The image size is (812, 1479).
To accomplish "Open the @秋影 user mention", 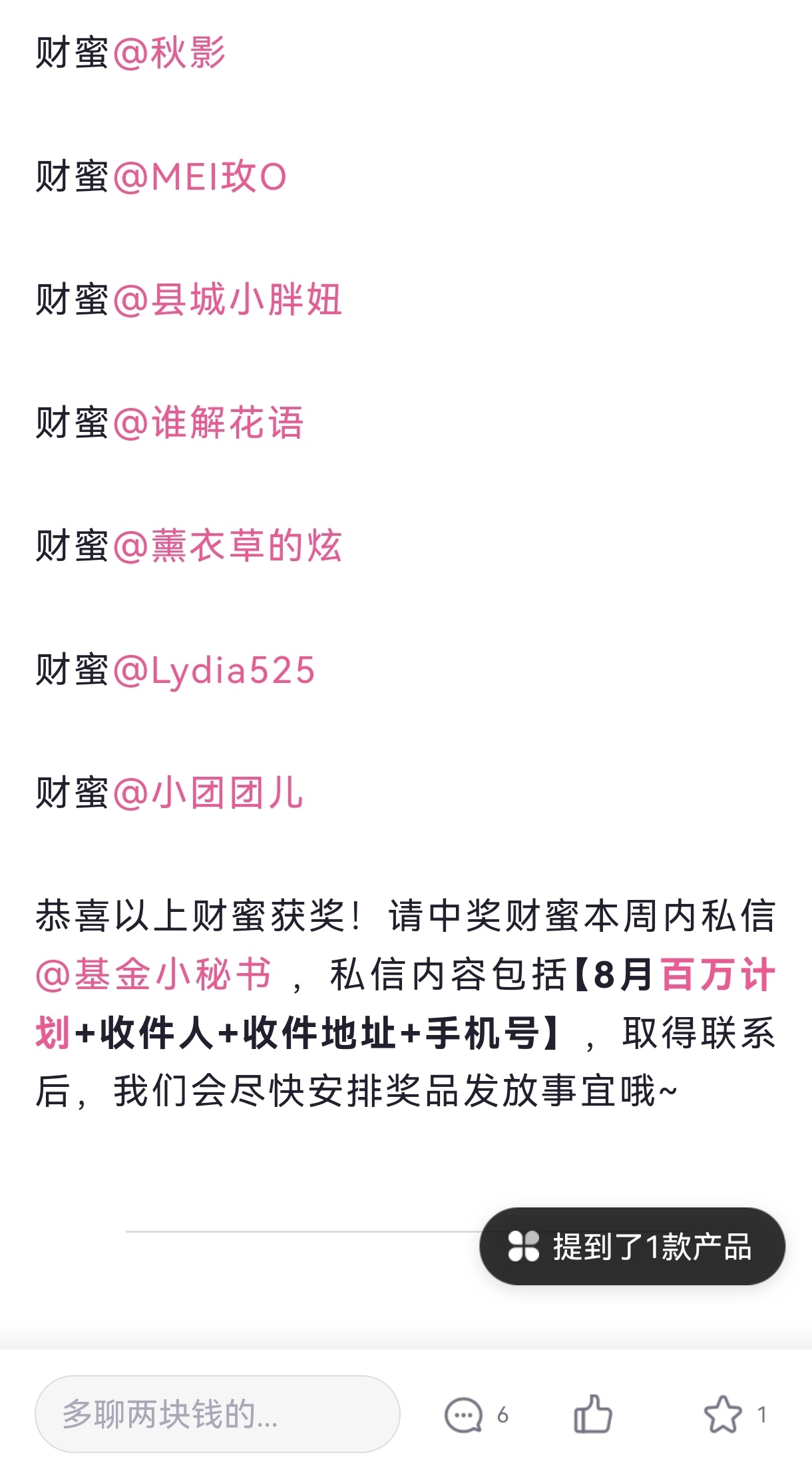I will [170, 53].
